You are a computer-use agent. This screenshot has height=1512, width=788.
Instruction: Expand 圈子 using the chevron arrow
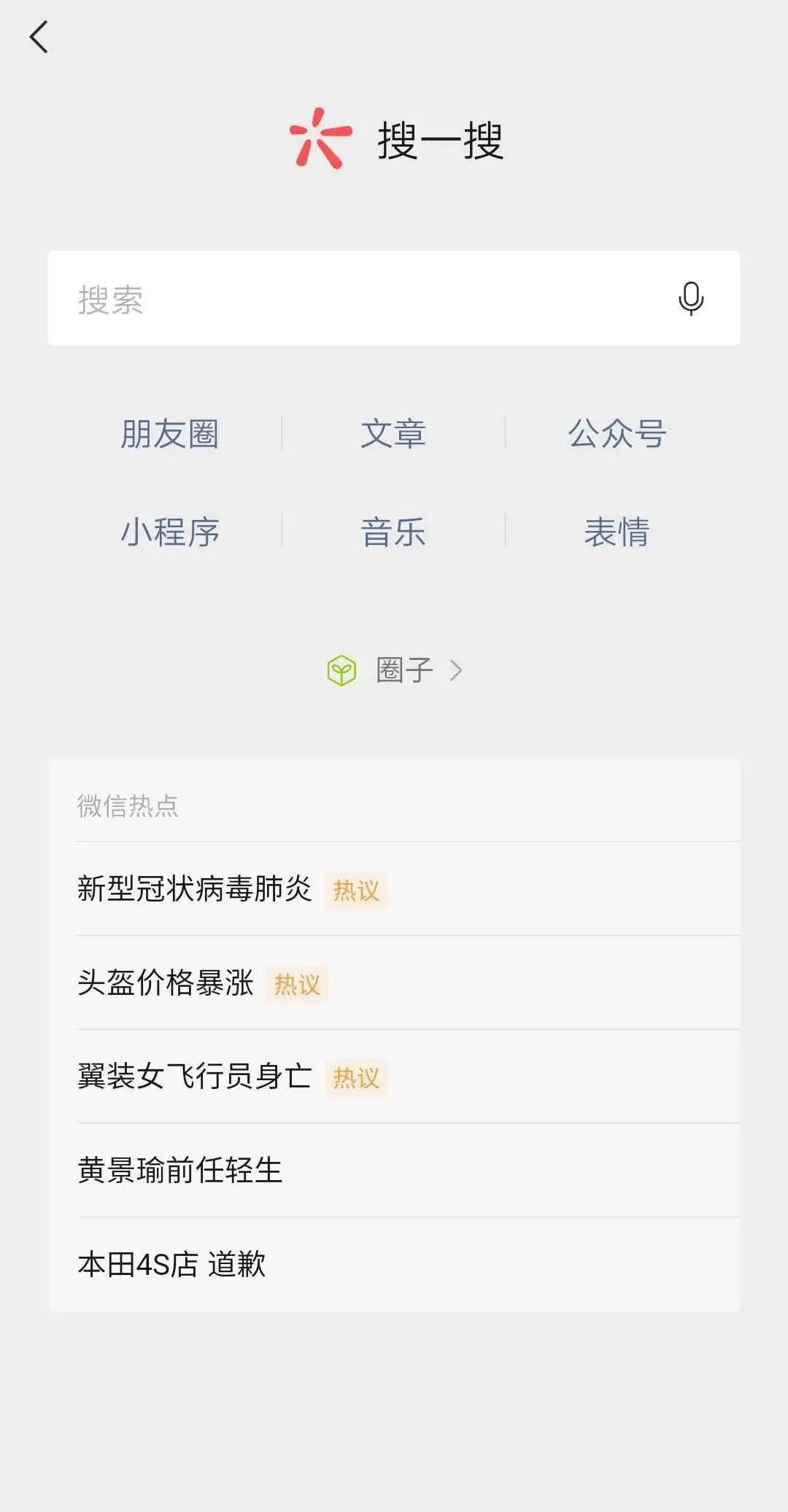(457, 669)
